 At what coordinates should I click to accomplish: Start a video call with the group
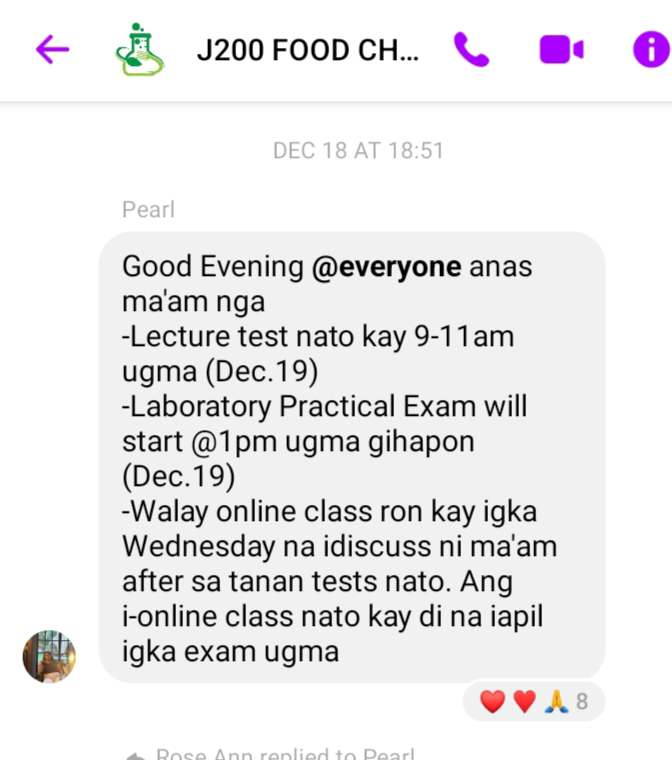[561, 49]
